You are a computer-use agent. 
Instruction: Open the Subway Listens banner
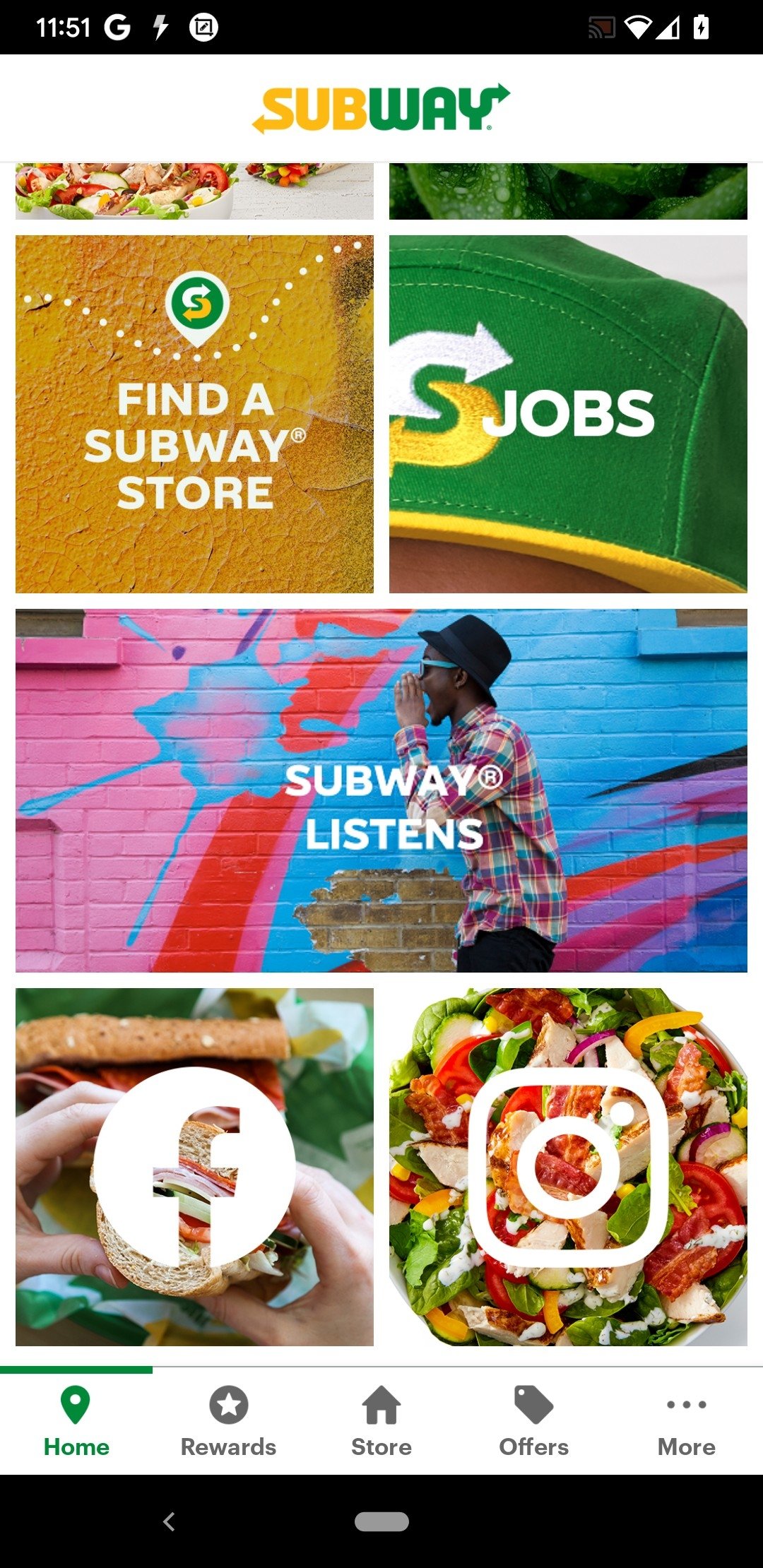(x=381, y=790)
